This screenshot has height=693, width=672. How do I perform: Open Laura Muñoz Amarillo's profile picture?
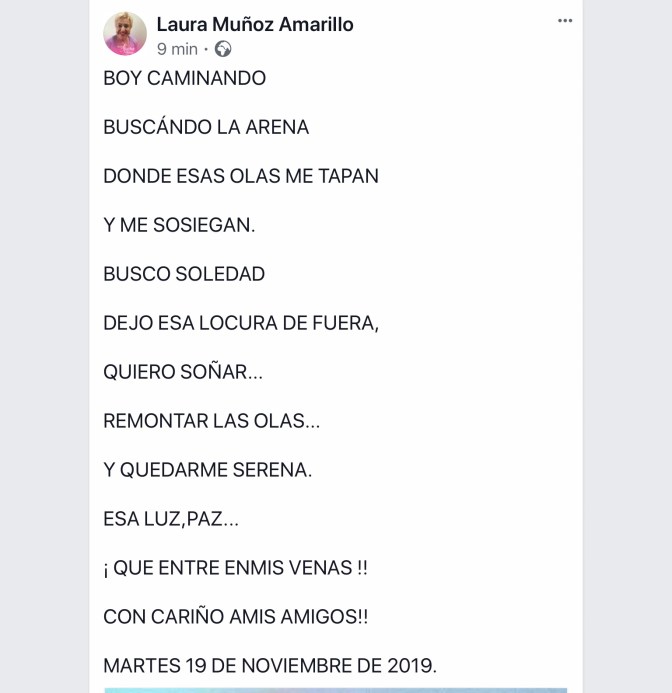[125, 34]
